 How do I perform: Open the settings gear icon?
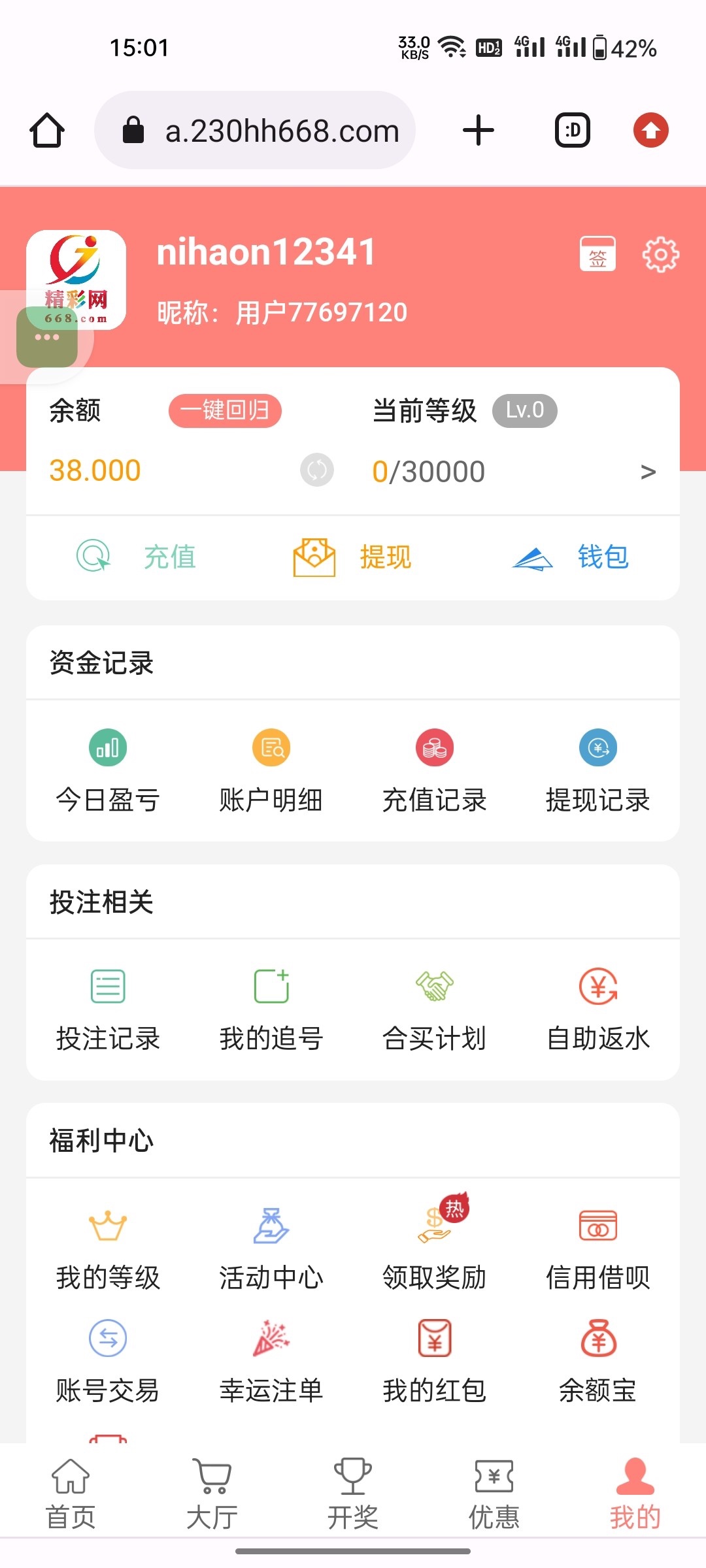coord(661,254)
